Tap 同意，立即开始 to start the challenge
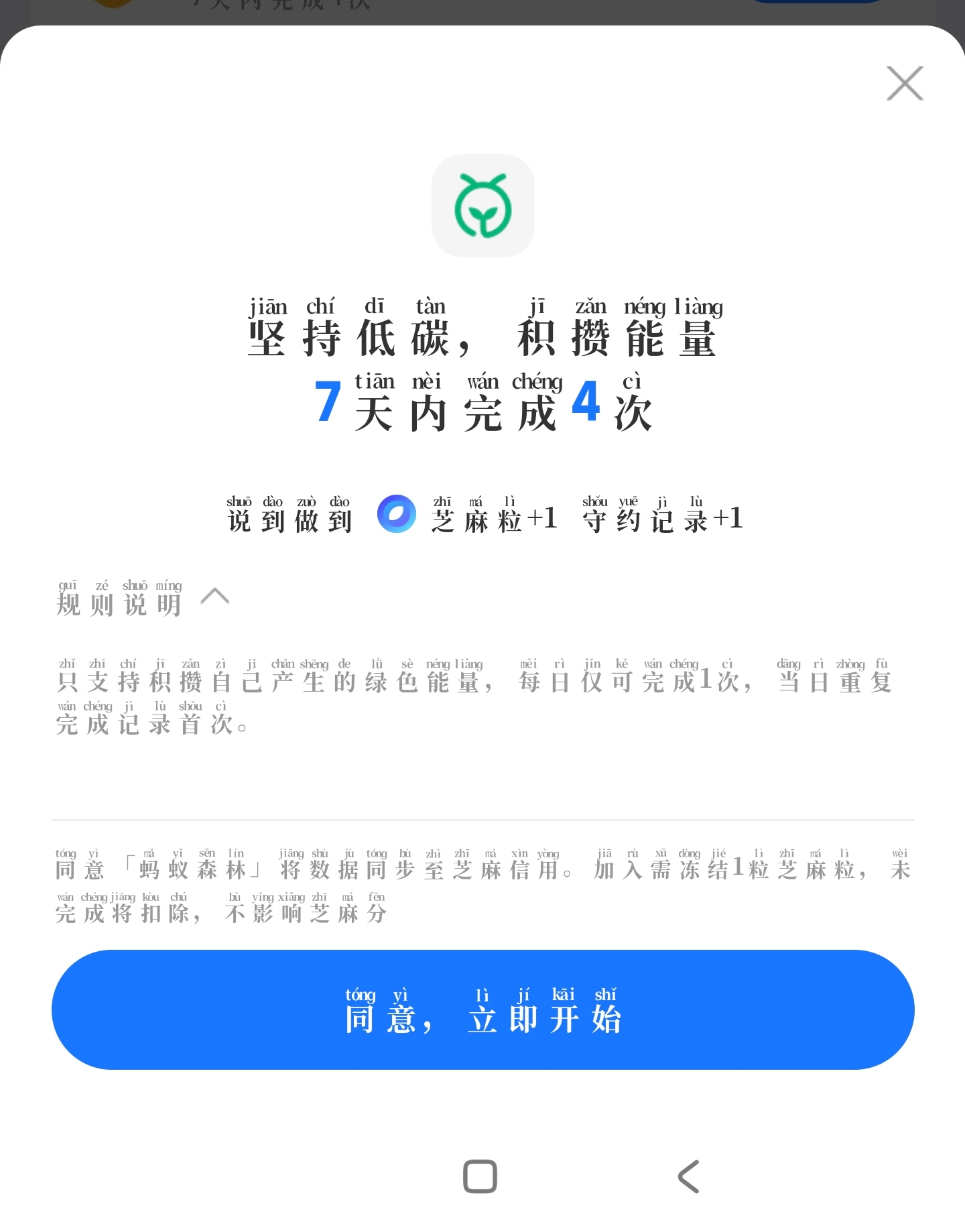 click(482, 1009)
